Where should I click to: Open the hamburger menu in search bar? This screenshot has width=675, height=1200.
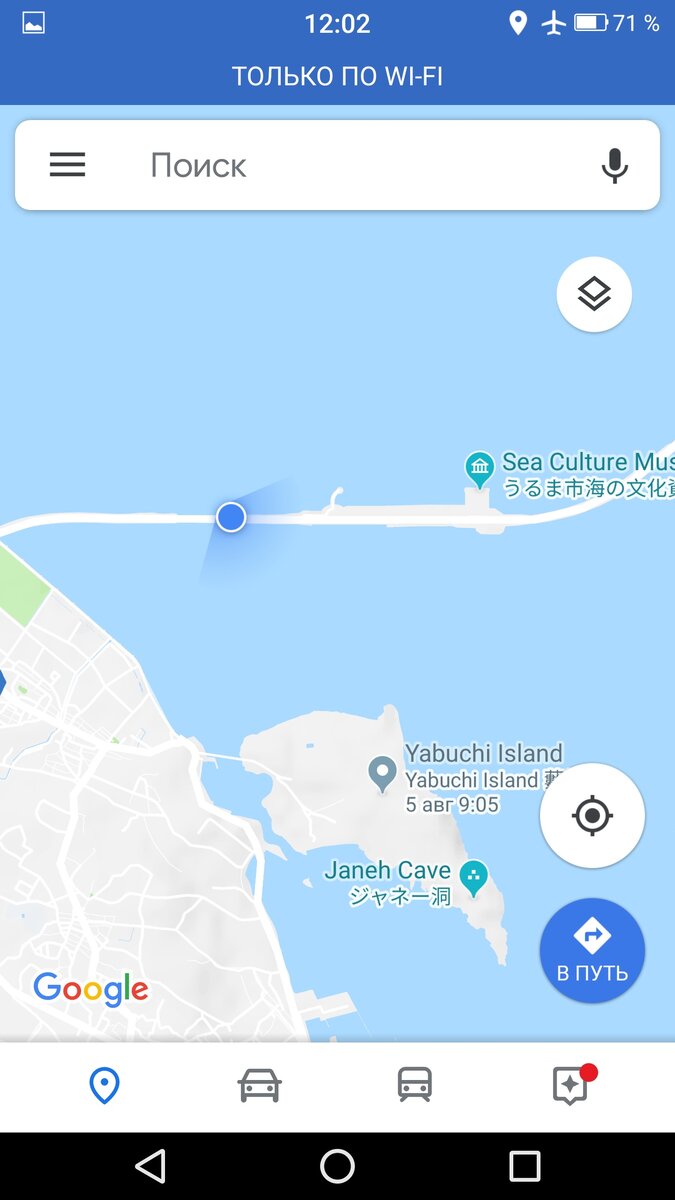(x=67, y=165)
